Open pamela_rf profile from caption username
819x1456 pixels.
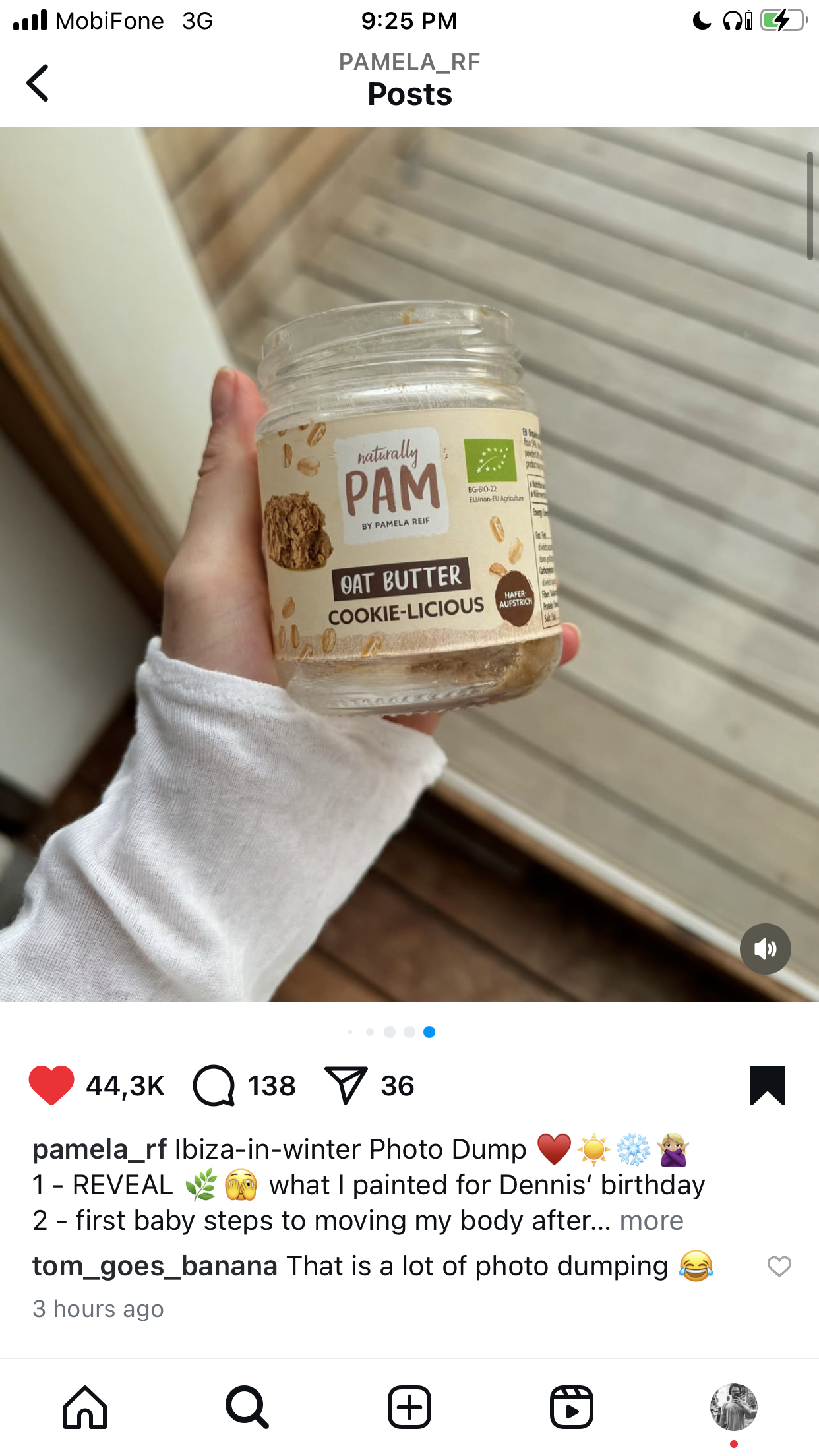(x=100, y=1149)
